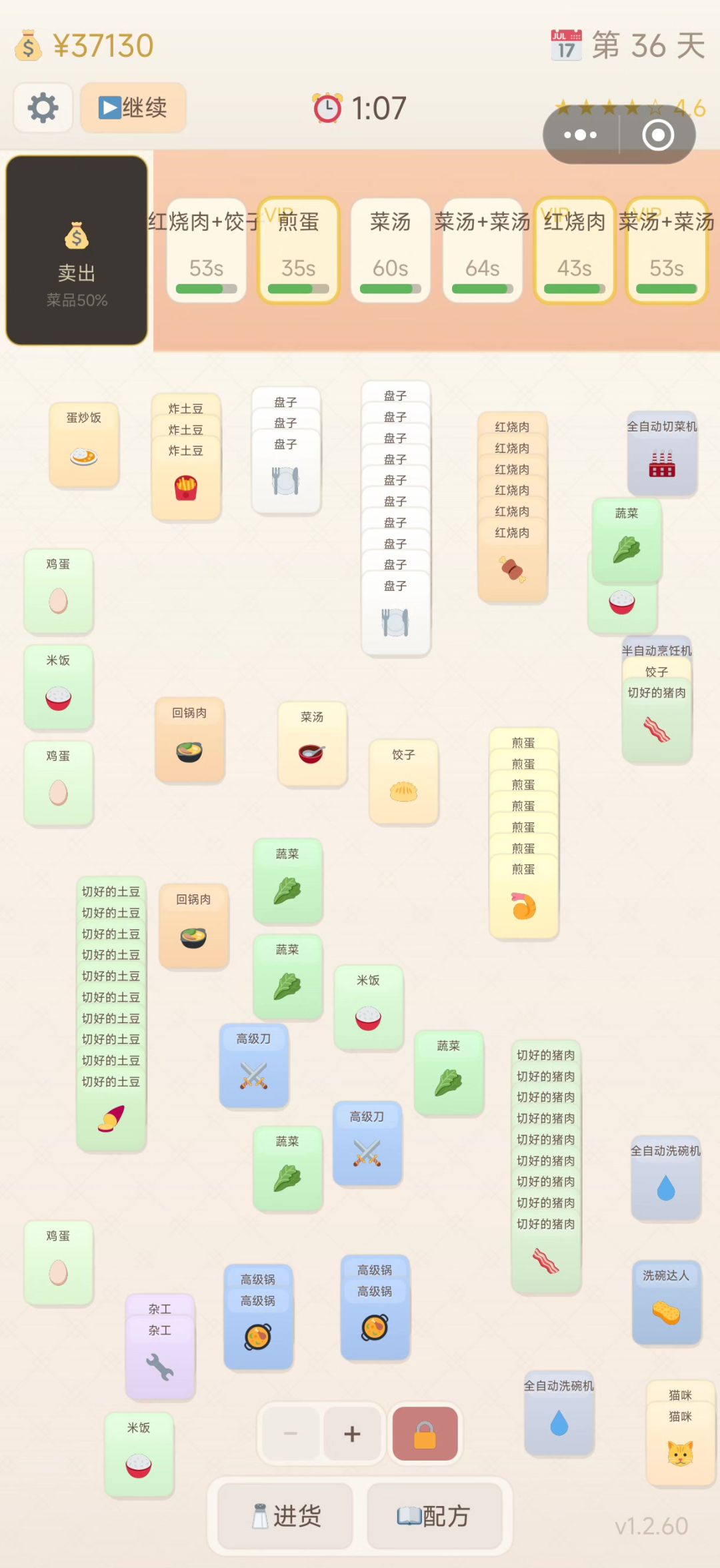This screenshot has height=1568, width=720.
Task: Select the 煎蛋 VIP order card
Action: pos(298,250)
